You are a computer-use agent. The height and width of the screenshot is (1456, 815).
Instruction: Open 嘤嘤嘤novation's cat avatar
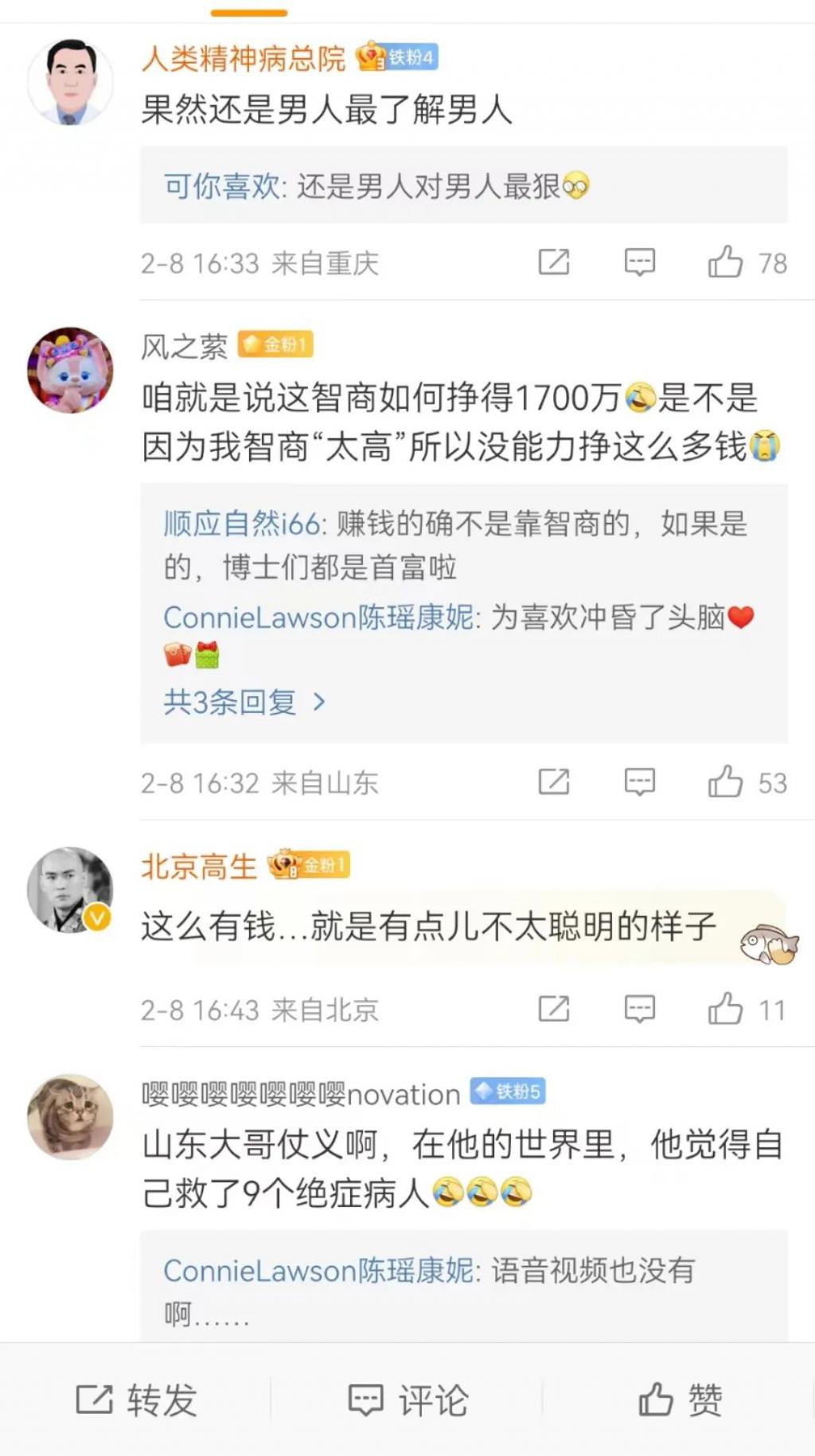tap(70, 1116)
